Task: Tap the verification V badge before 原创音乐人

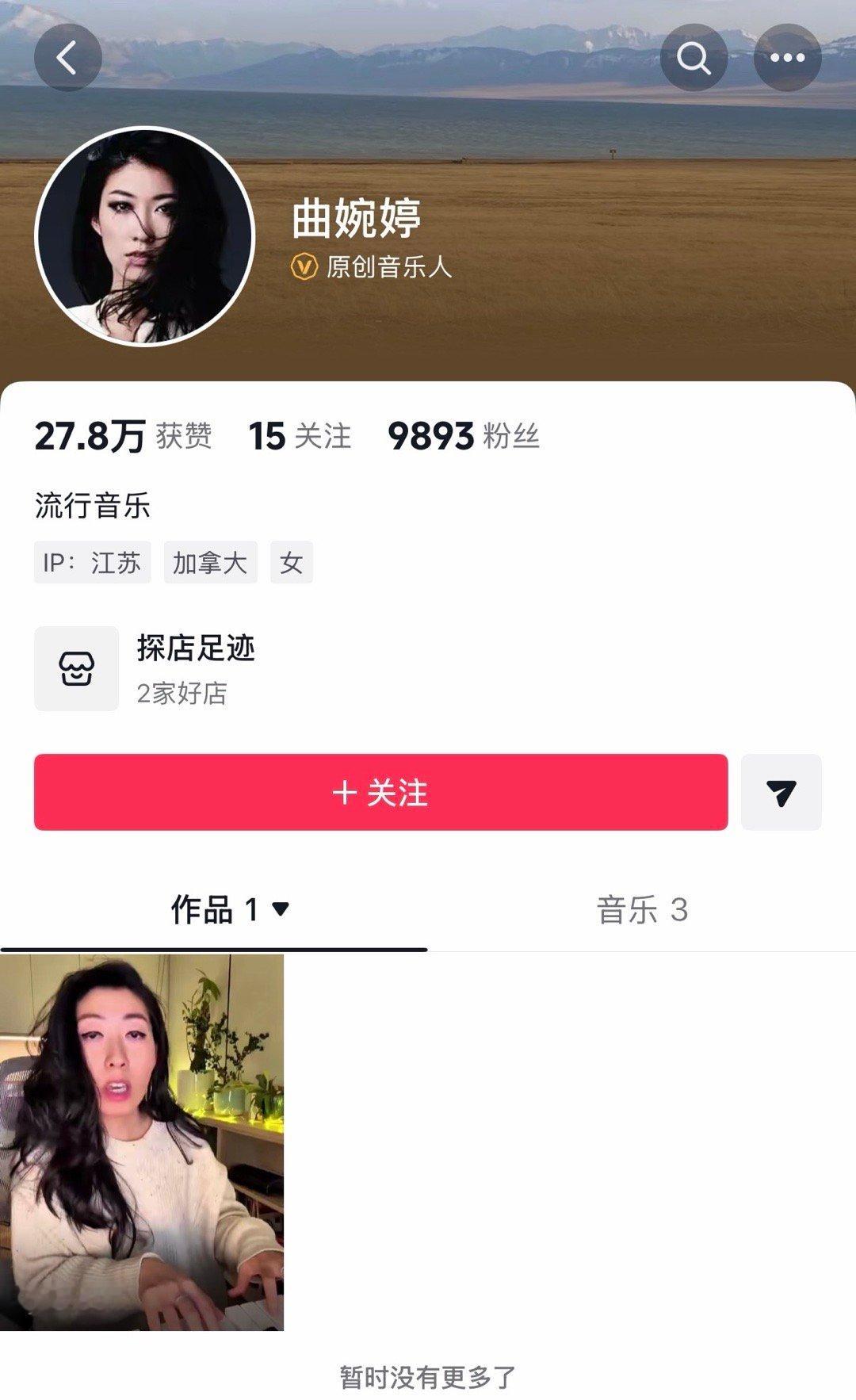Action: point(304,266)
